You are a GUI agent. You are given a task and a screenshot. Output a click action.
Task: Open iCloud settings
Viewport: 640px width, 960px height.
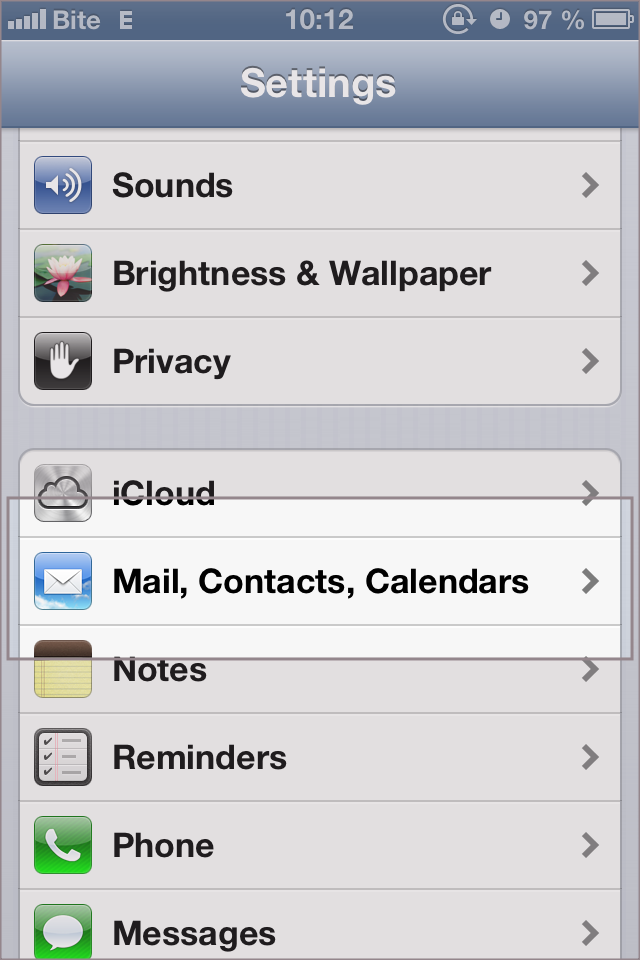[x=320, y=492]
